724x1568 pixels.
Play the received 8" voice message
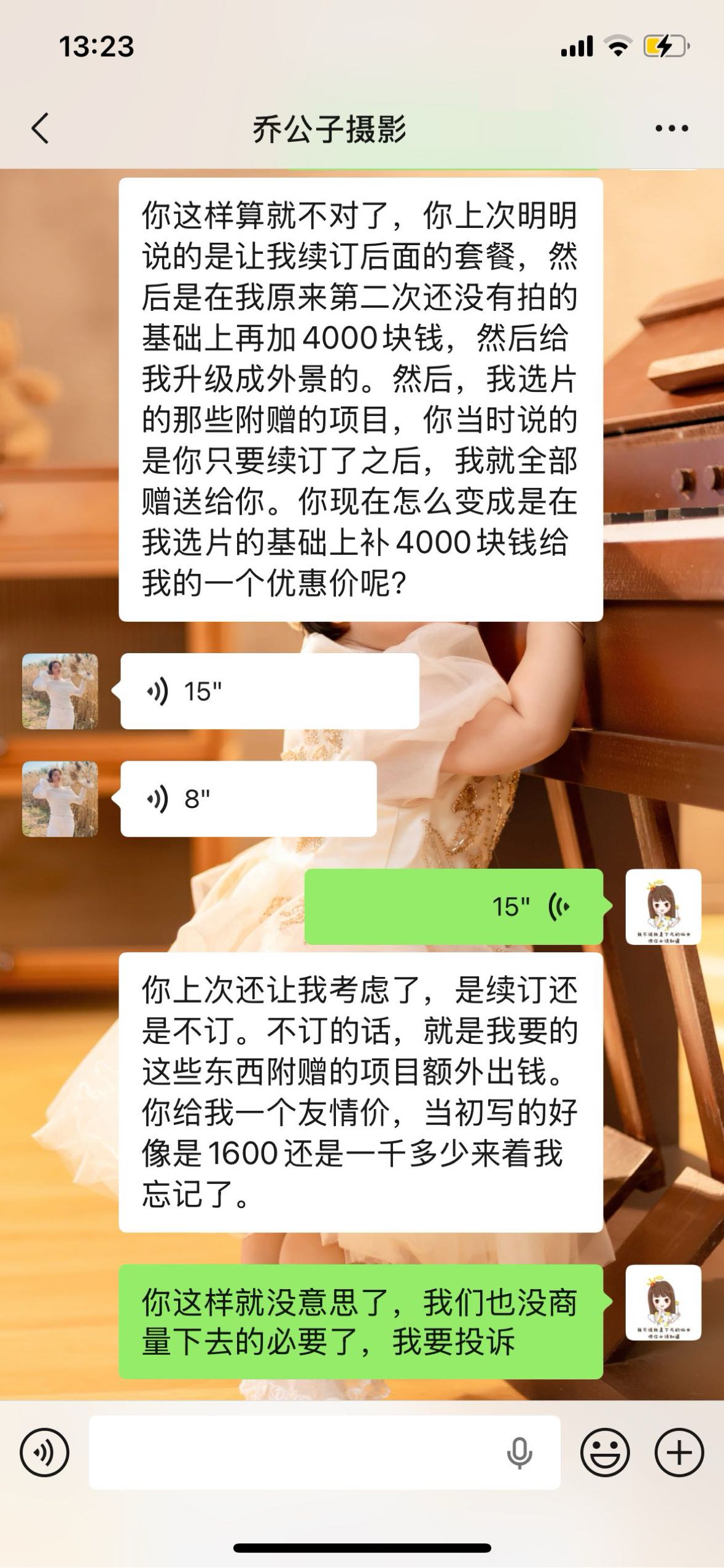[x=248, y=799]
